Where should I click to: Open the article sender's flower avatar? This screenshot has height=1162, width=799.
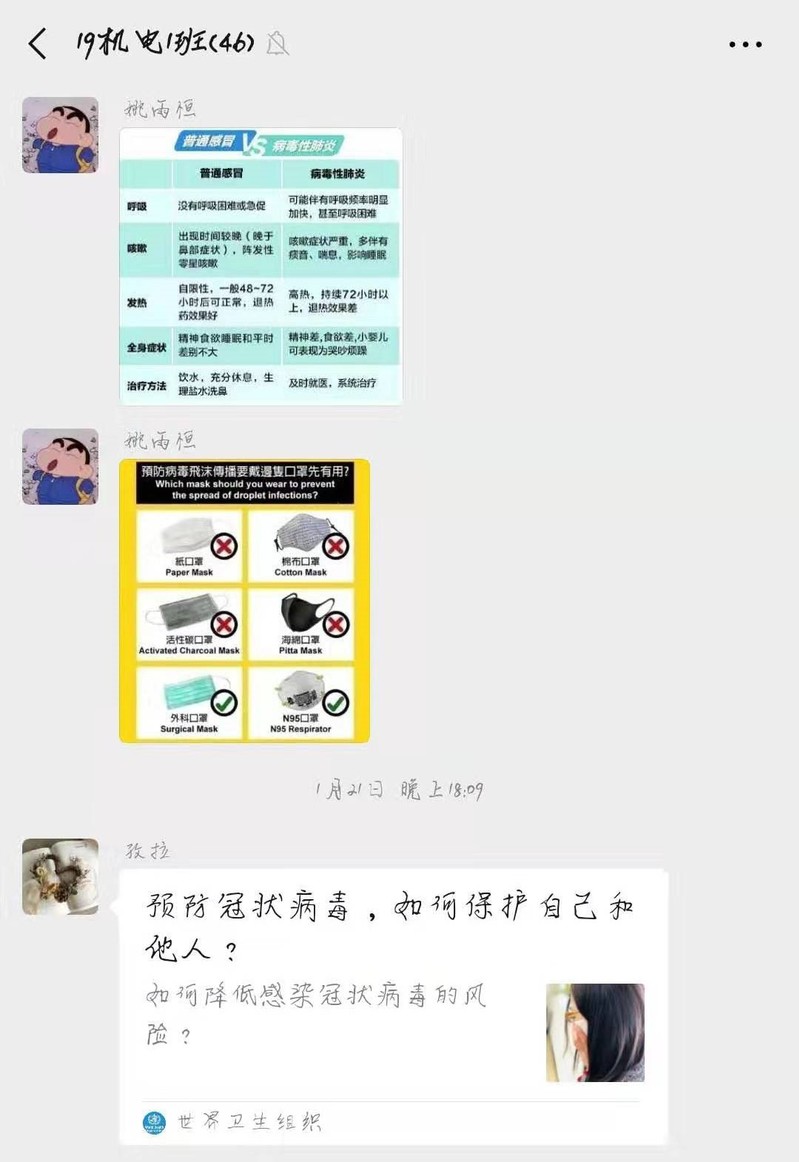pos(60,876)
